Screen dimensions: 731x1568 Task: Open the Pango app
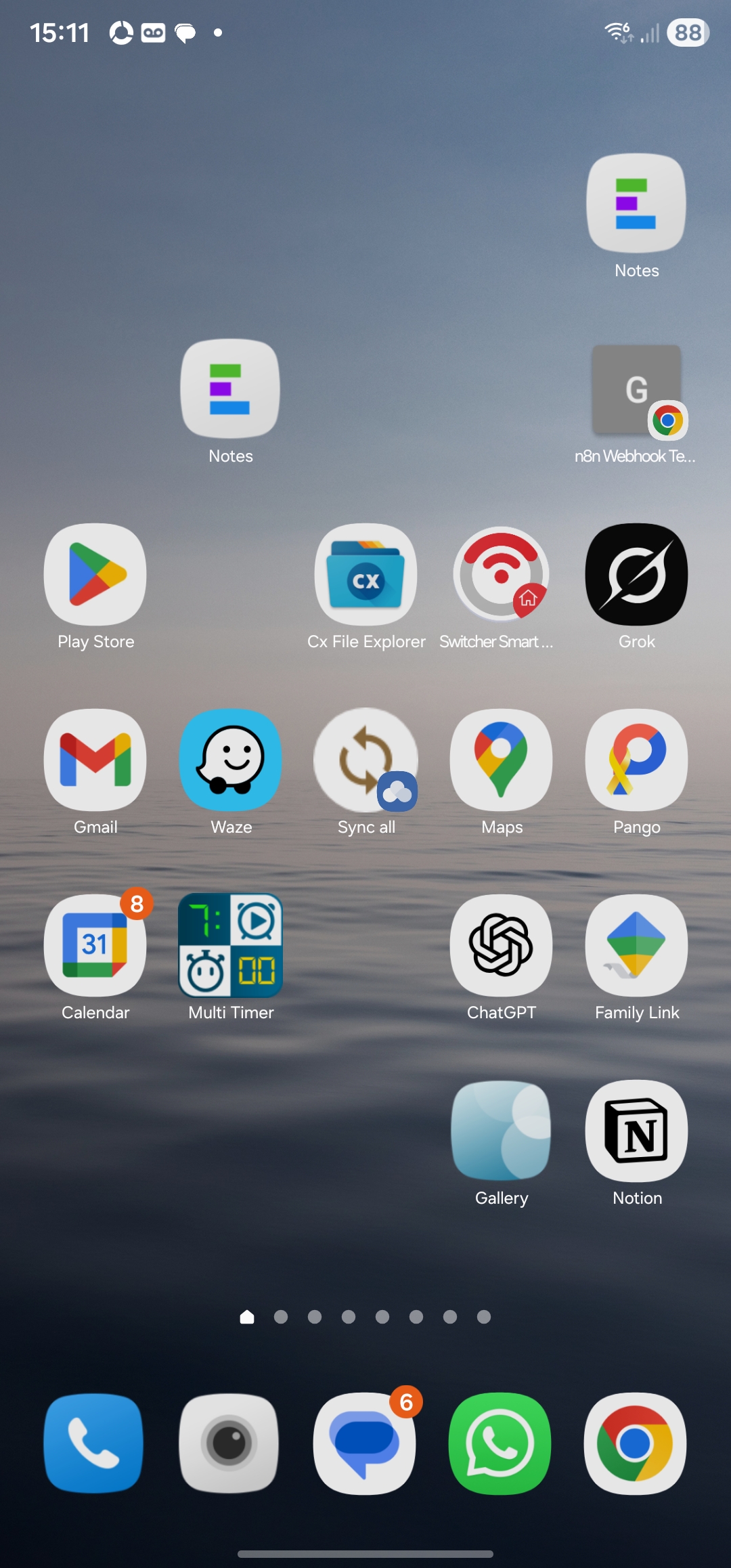(x=636, y=760)
